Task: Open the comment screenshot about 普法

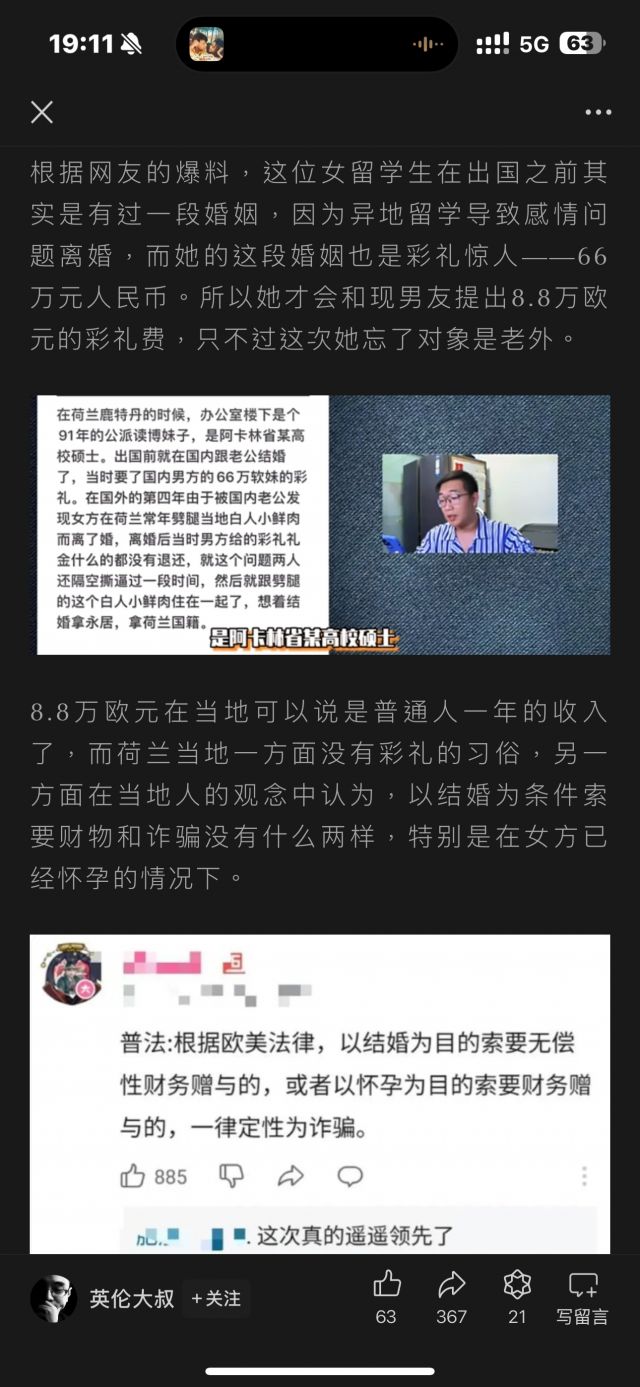Action: click(x=320, y=1092)
